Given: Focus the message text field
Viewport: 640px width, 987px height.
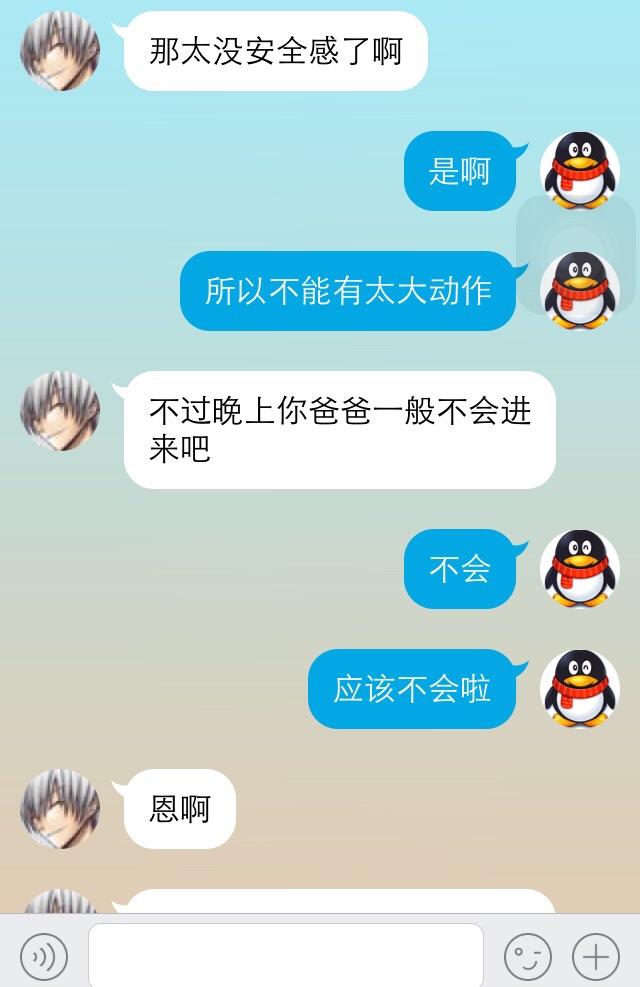Looking at the screenshot, I should point(286,956).
